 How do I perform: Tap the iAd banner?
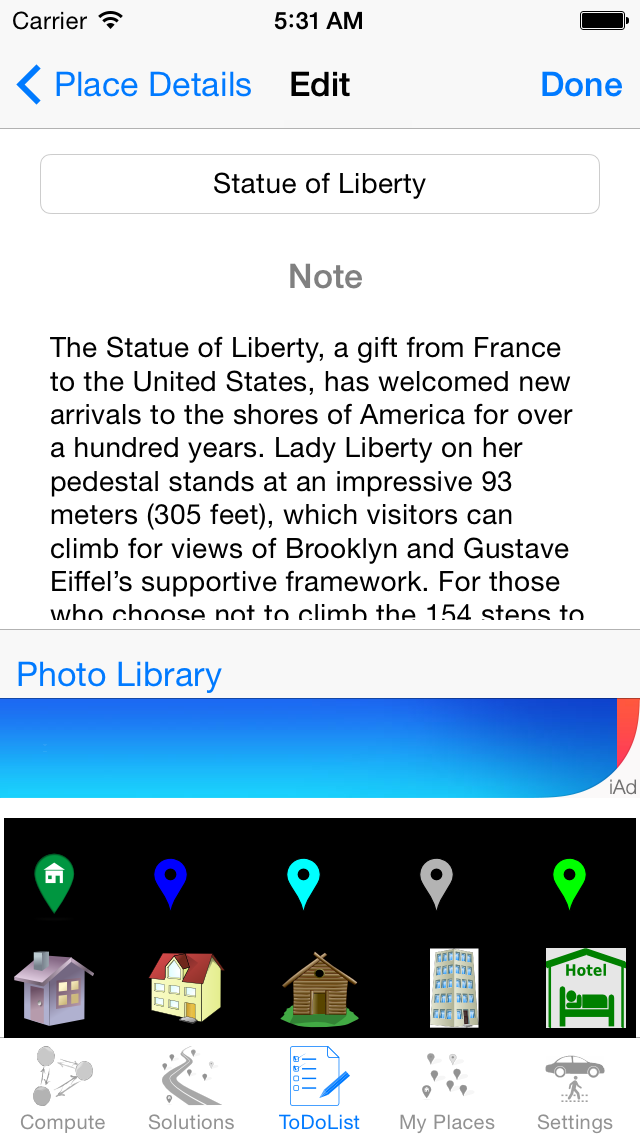point(320,748)
